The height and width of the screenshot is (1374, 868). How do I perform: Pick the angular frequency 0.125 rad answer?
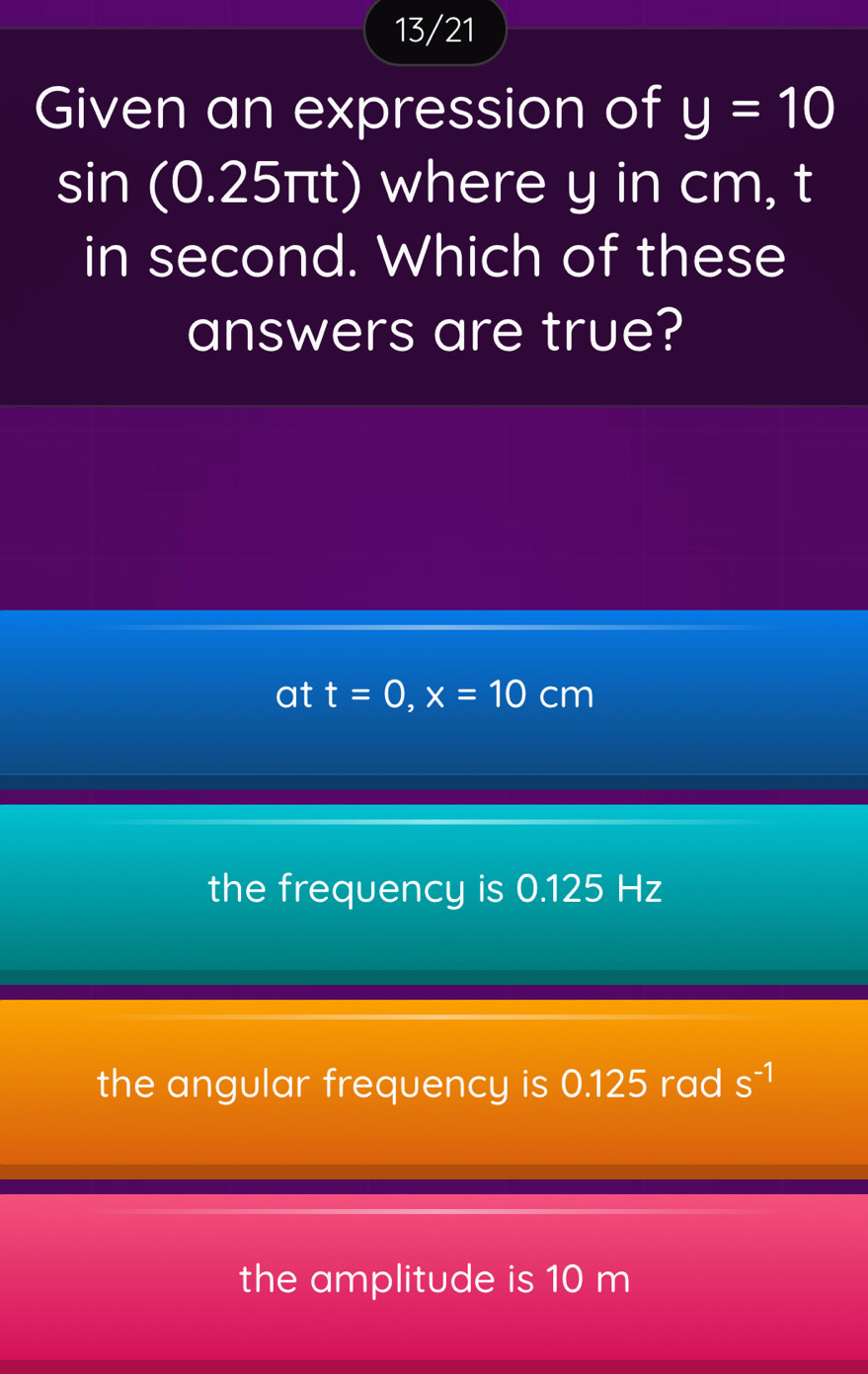click(434, 1084)
